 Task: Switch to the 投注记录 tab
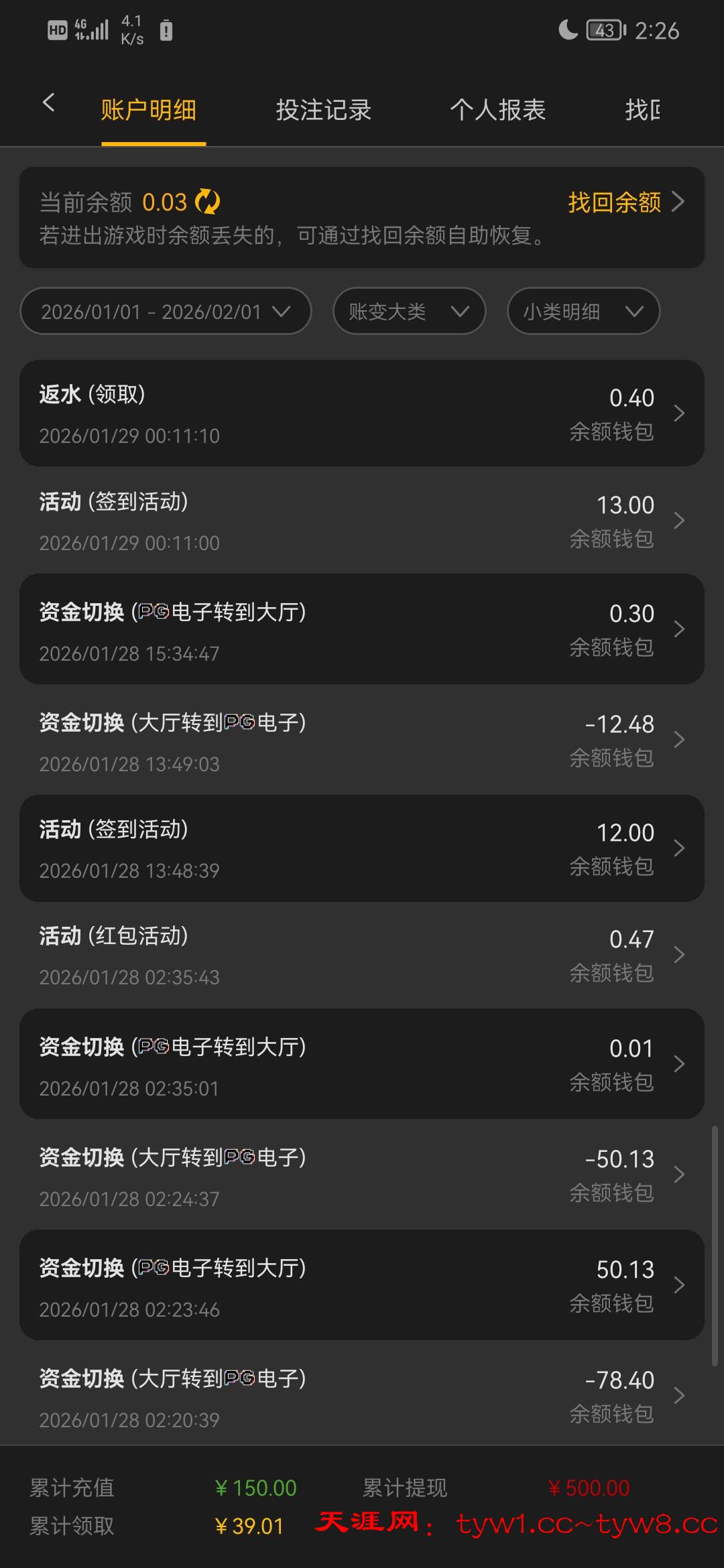point(323,110)
